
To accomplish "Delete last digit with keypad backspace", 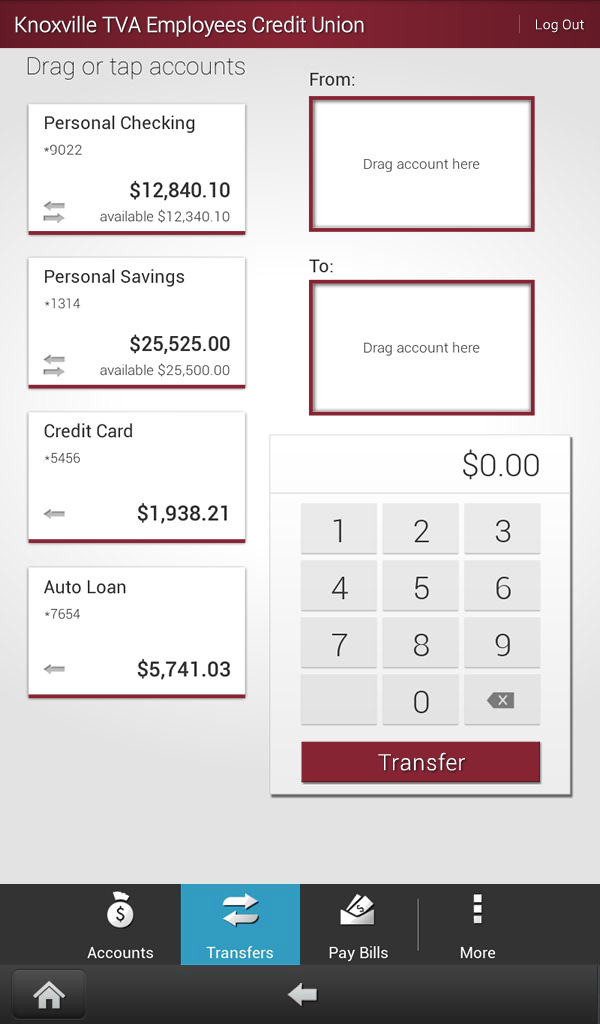I will tap(502, 700).
